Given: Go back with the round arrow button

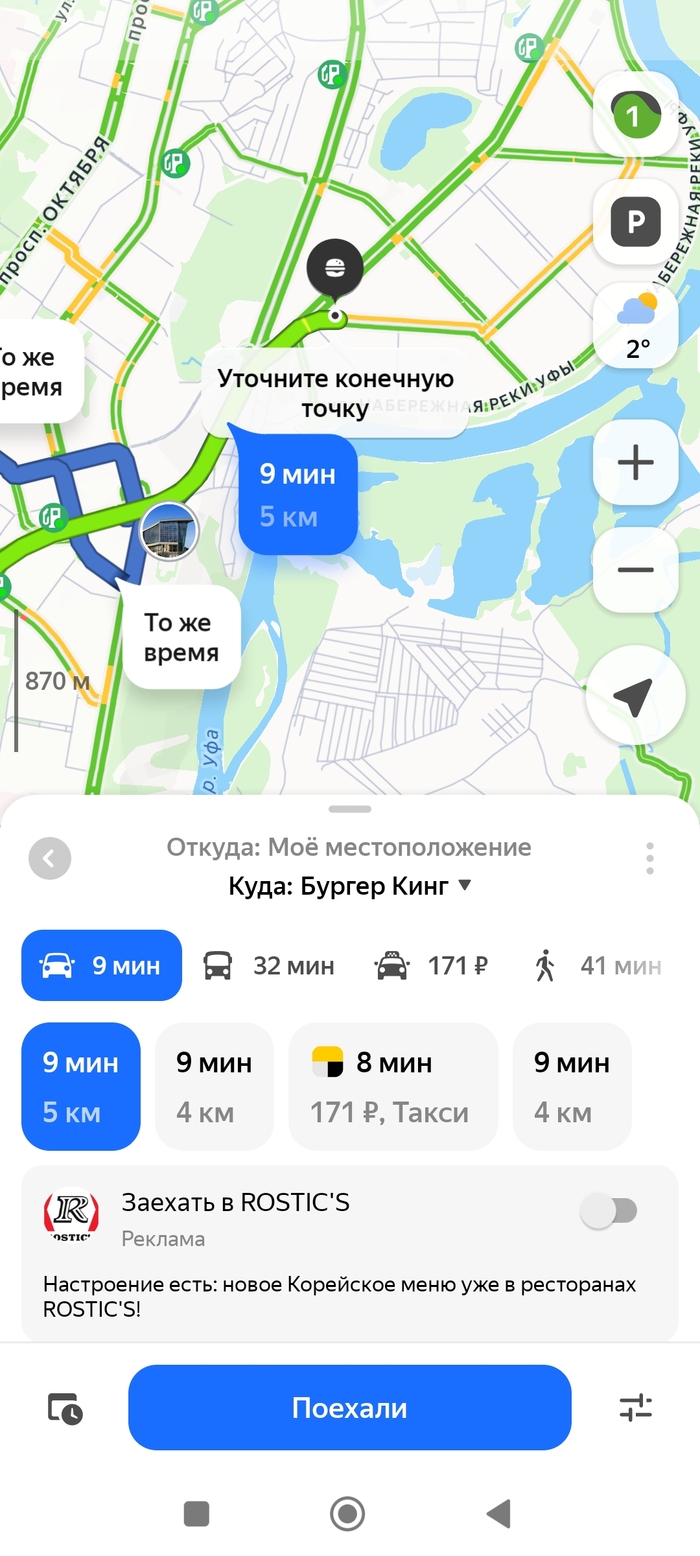Looking at the screenshot, I should (x=50, y=858).
